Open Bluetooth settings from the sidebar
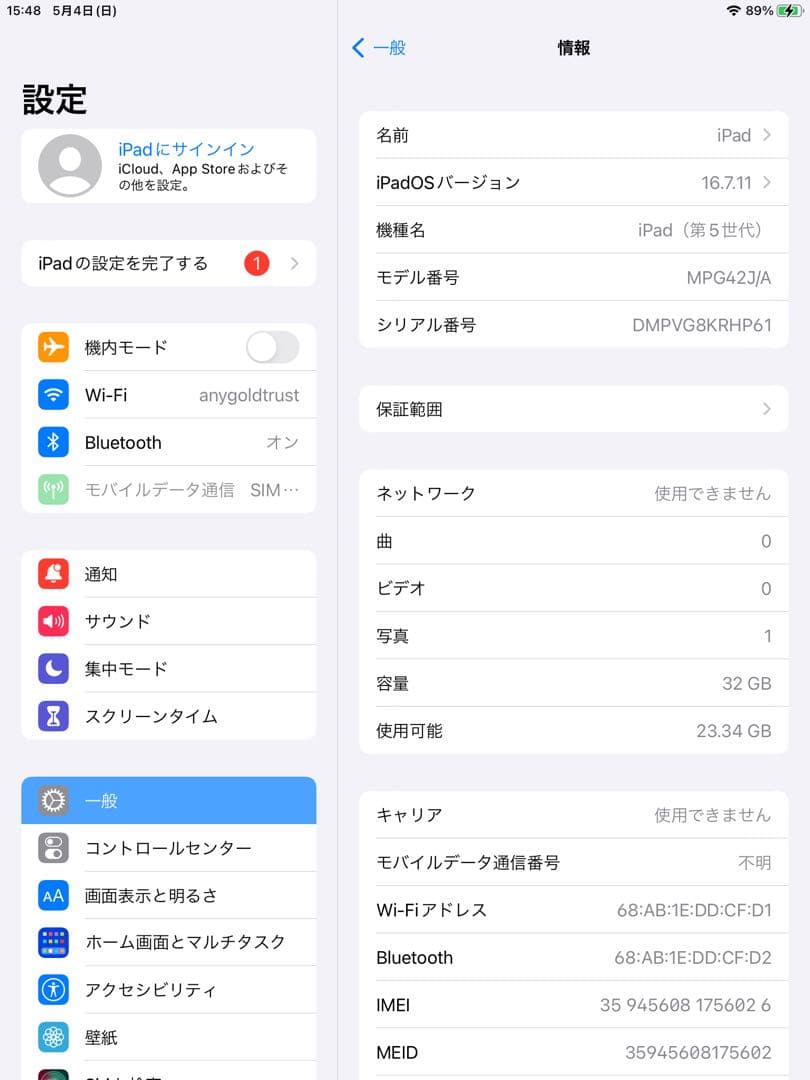810x1080 pixels. pos(168,442)
